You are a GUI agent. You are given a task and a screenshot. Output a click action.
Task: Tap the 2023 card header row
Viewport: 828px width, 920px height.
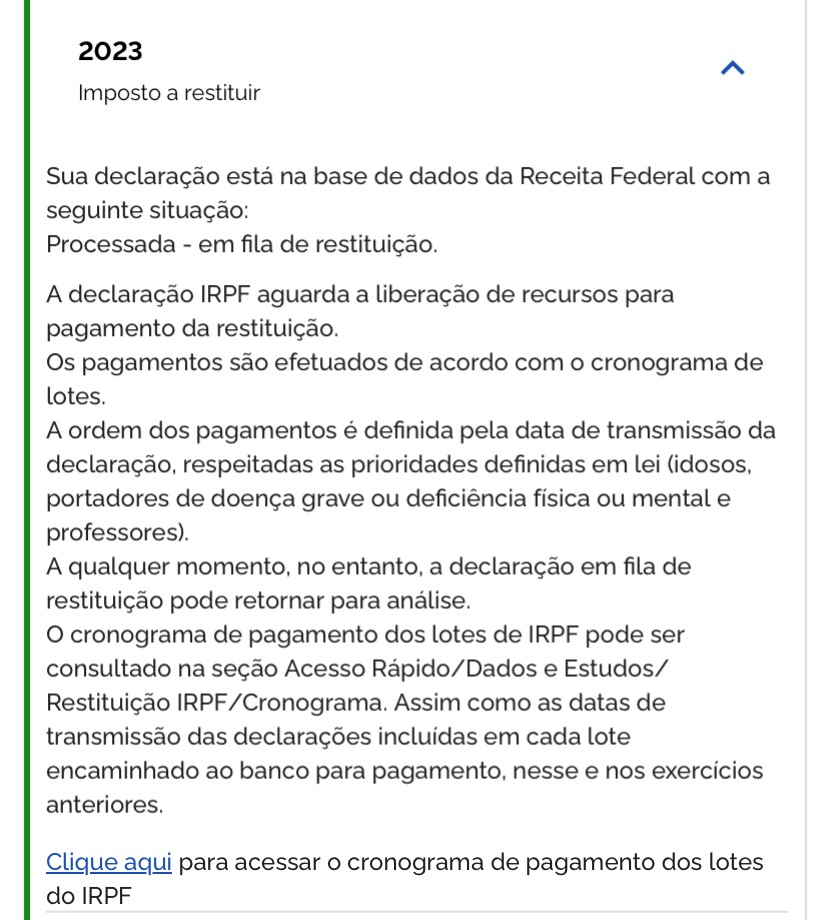(400, 68)
